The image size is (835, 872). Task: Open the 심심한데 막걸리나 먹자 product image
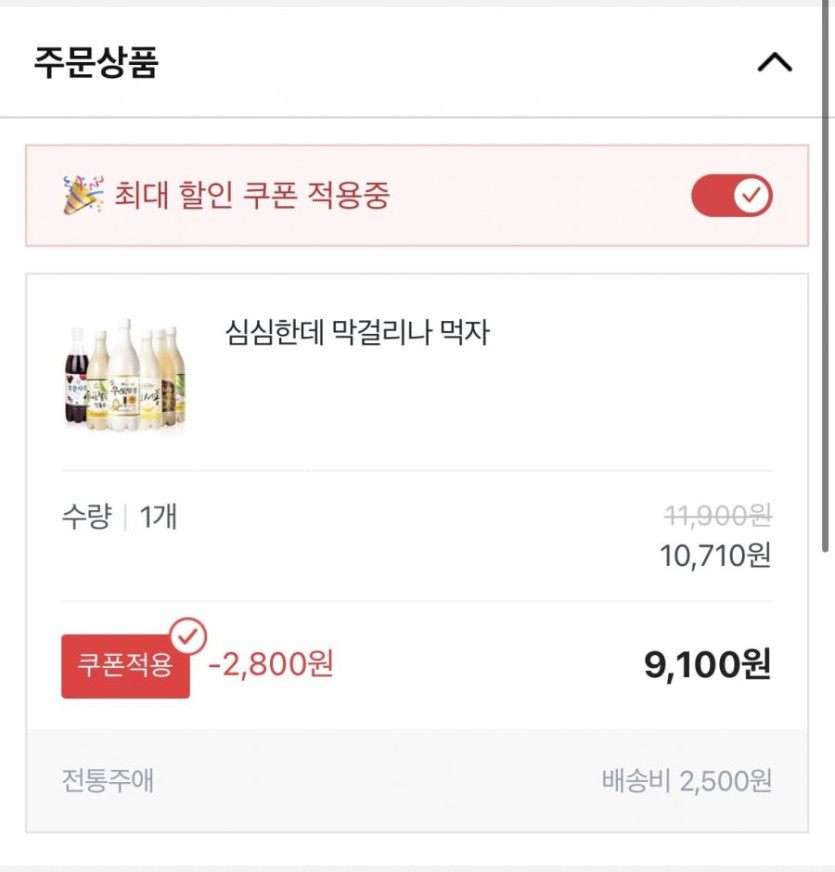pos(126,375)
